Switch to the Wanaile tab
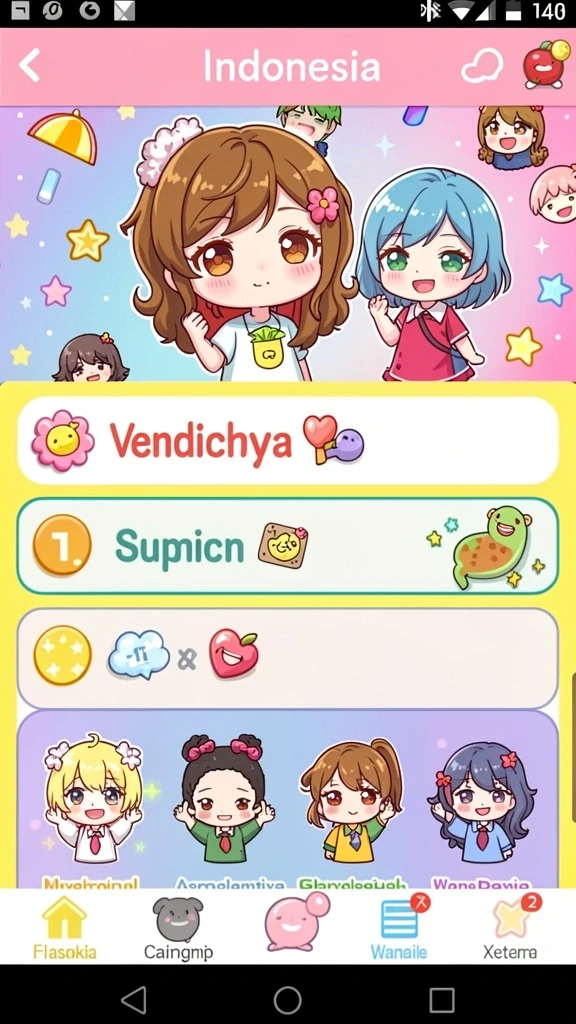The height and width of the screenshot is (1024, 576). coord(399,928)
